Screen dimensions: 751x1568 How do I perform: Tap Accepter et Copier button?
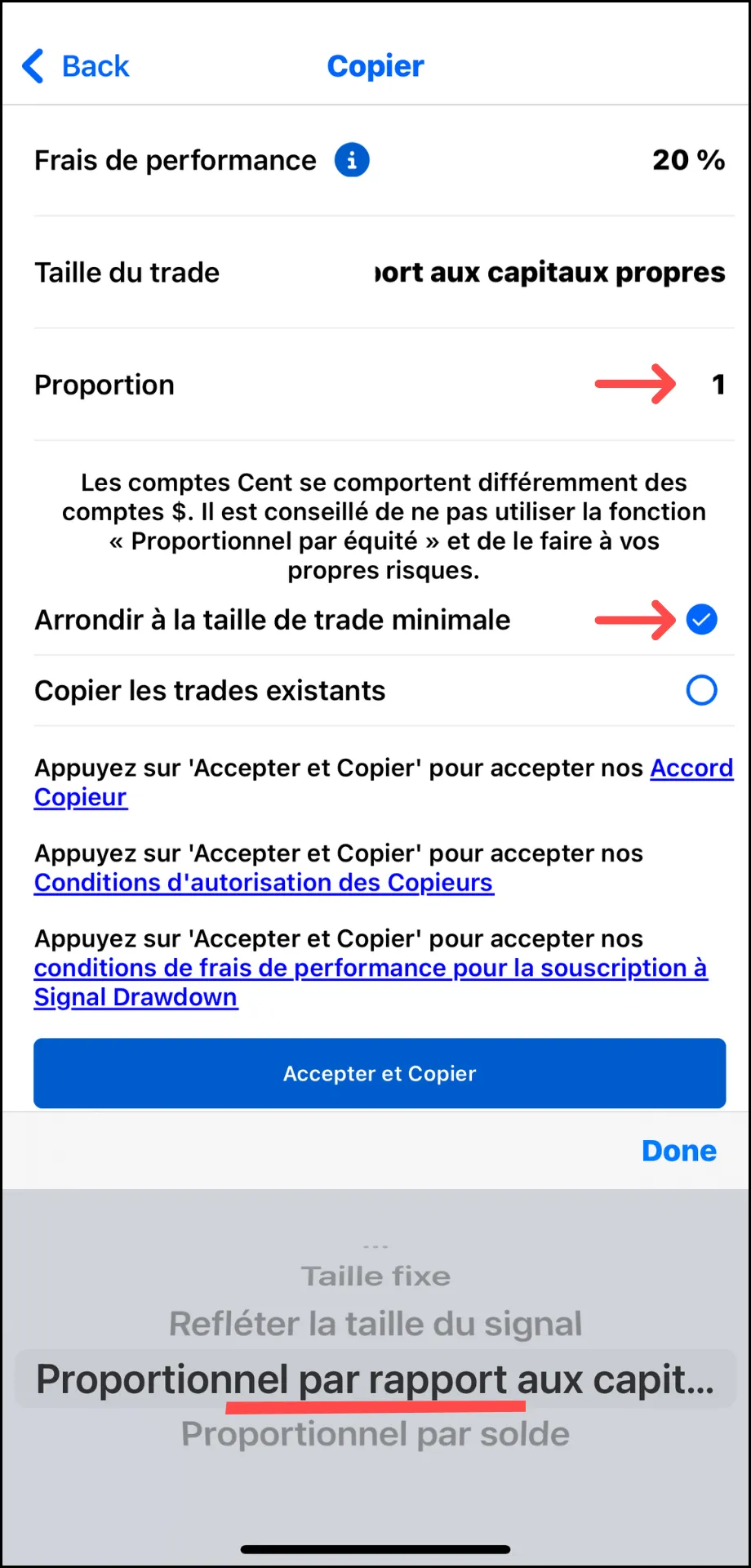coord(380,1073)
